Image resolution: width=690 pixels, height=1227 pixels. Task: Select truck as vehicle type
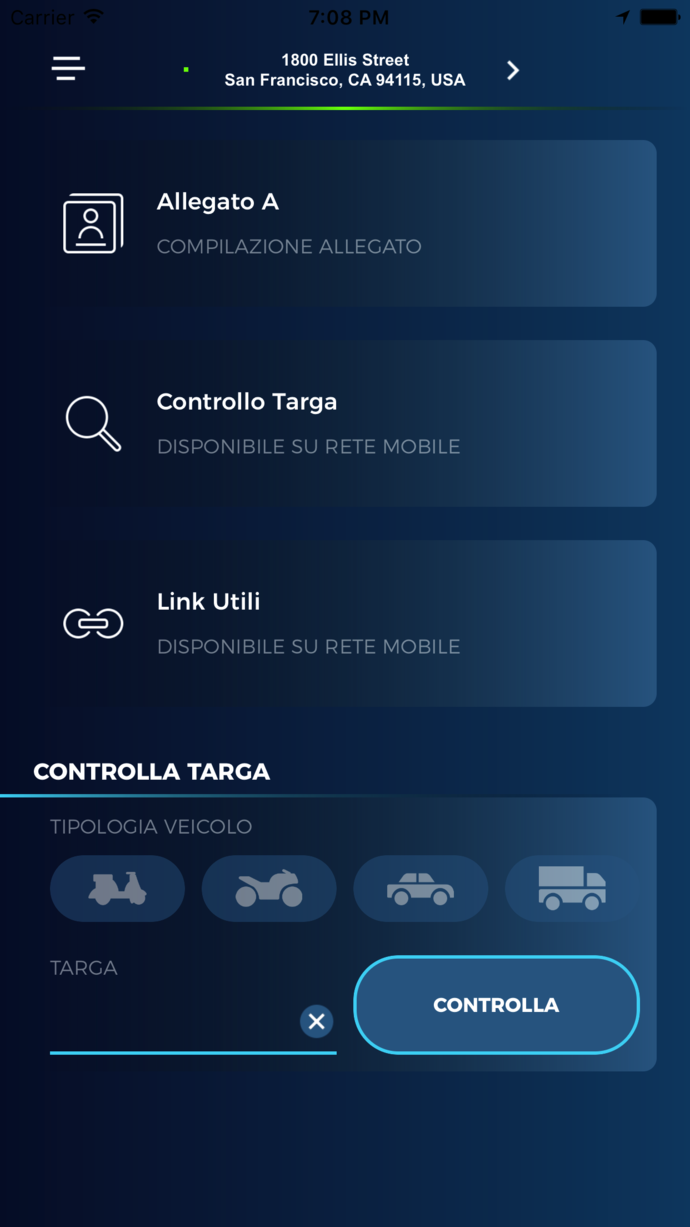click(571, 888)
